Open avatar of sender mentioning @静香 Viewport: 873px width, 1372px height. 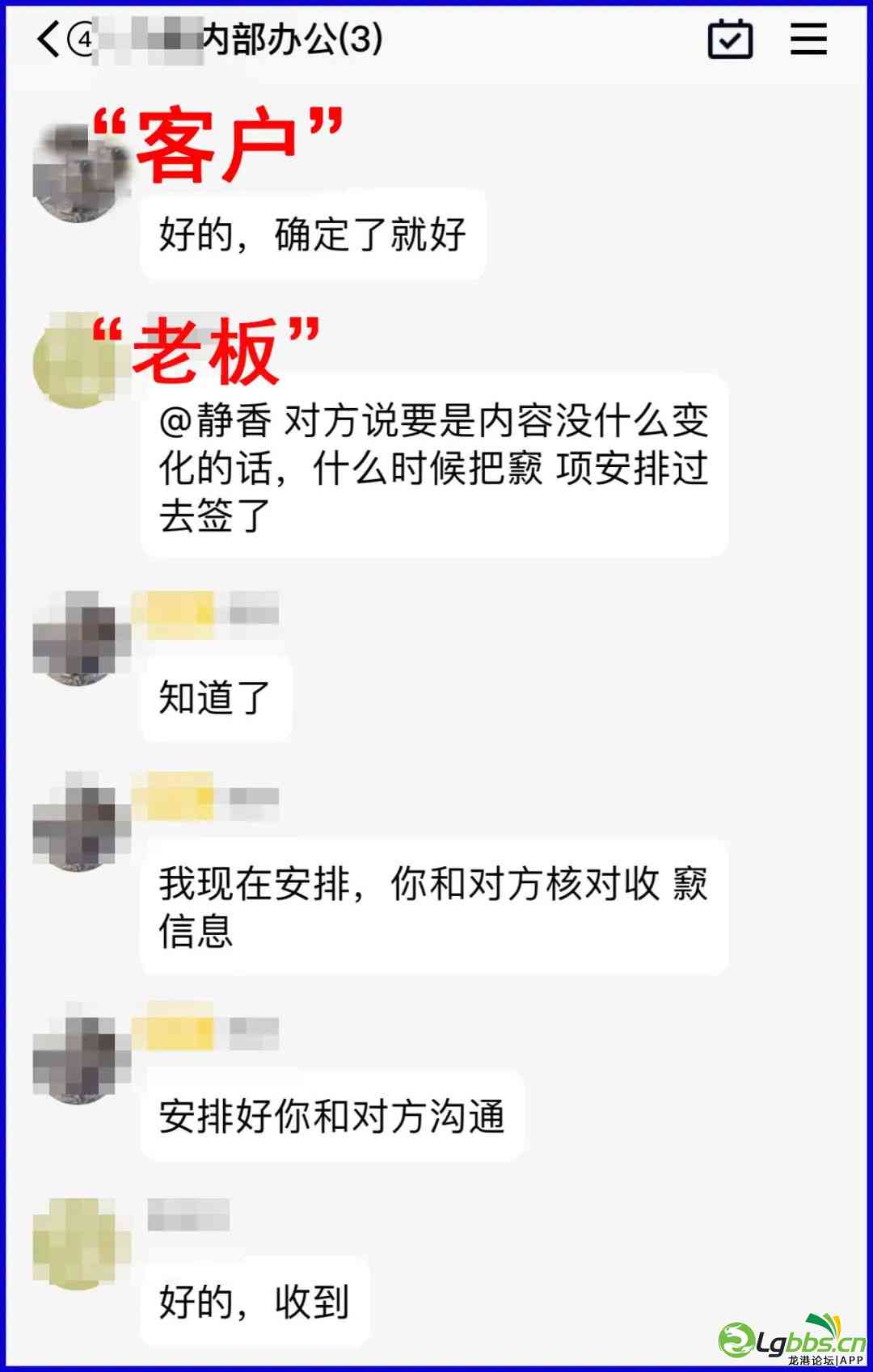(x=79, y=361)
